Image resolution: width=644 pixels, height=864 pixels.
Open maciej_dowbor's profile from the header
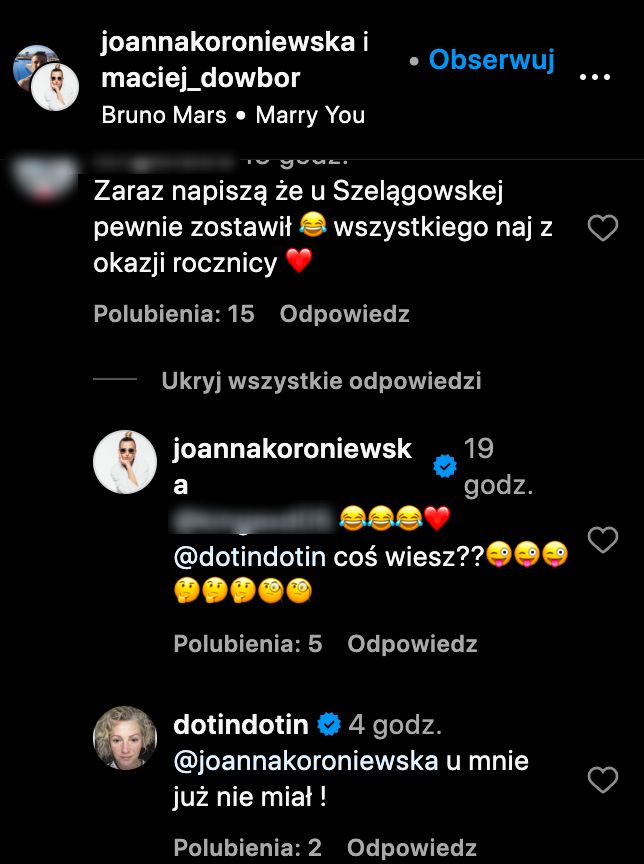pos(200,78)
